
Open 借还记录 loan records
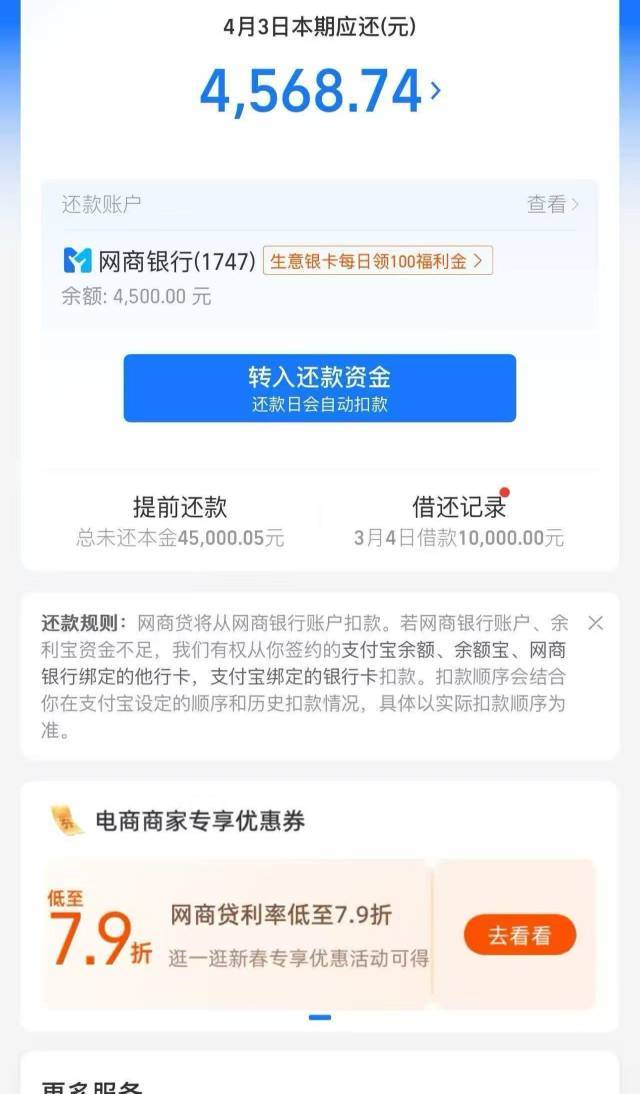pos(459,520)
